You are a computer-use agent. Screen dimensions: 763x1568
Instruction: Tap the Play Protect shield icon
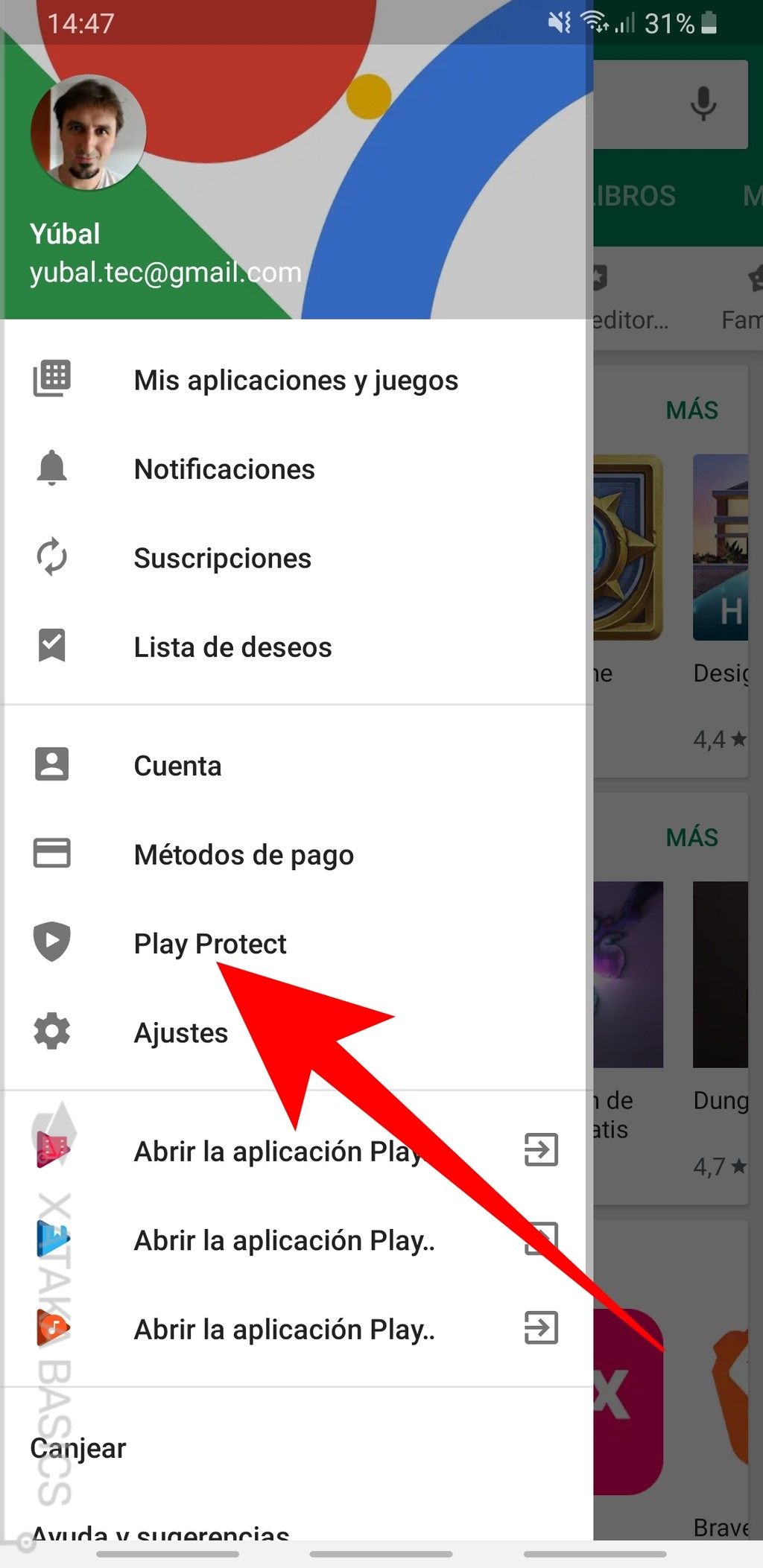[51, 942]
